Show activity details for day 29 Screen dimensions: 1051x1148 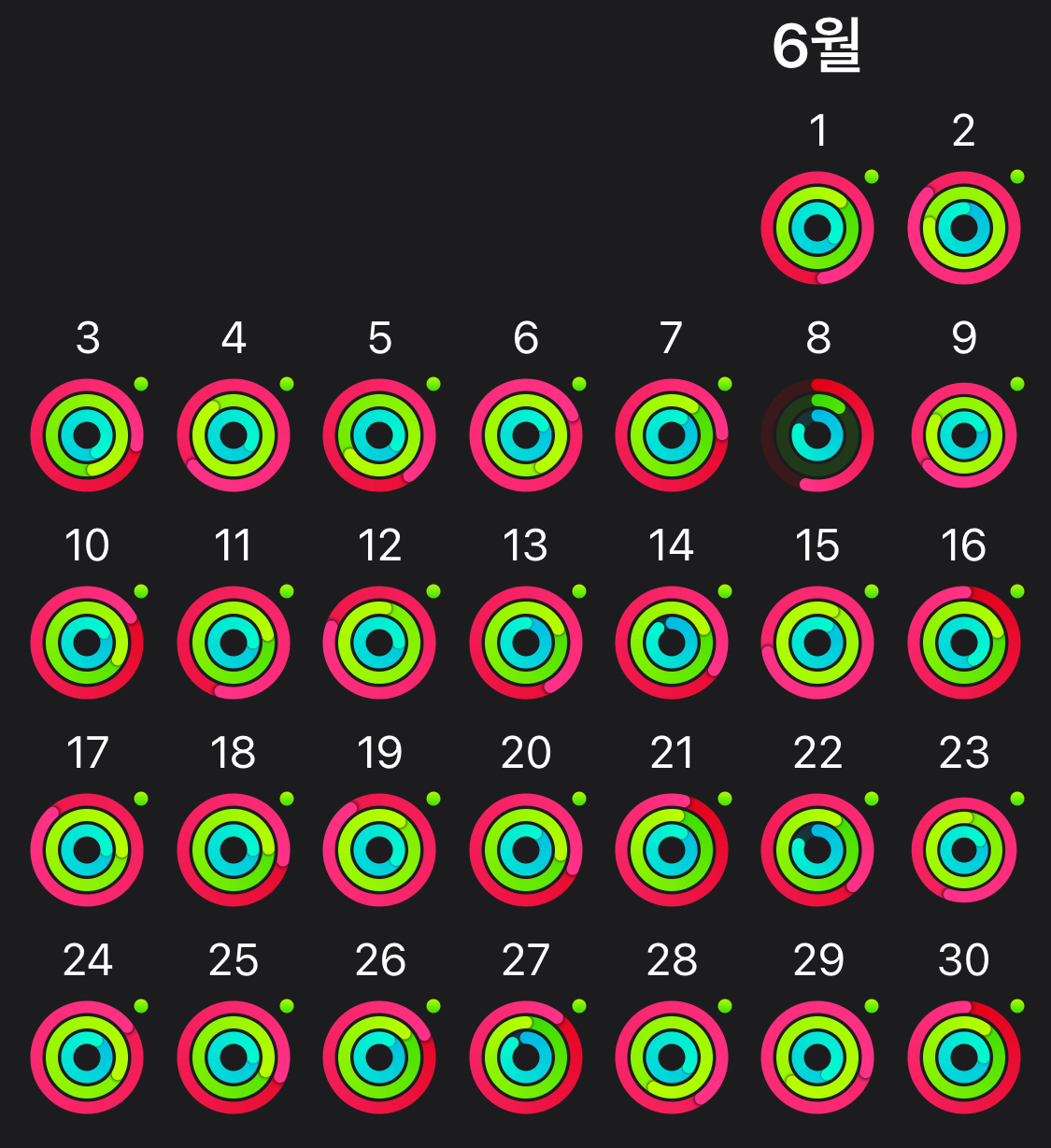click(x=817, y=1057)
